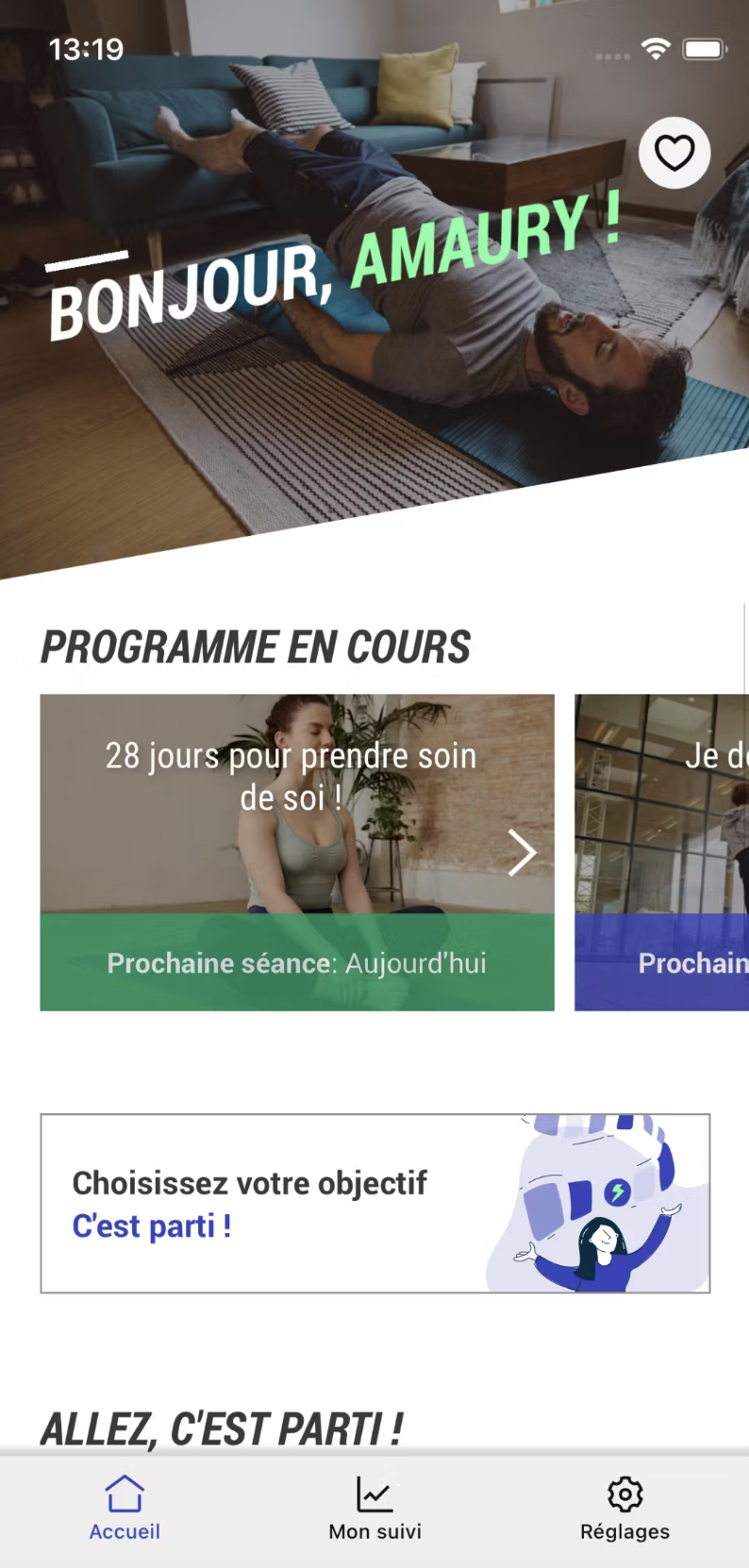Open 'Choisissez votre objectif' card

pyautogui.click(x=374, y=1203)
